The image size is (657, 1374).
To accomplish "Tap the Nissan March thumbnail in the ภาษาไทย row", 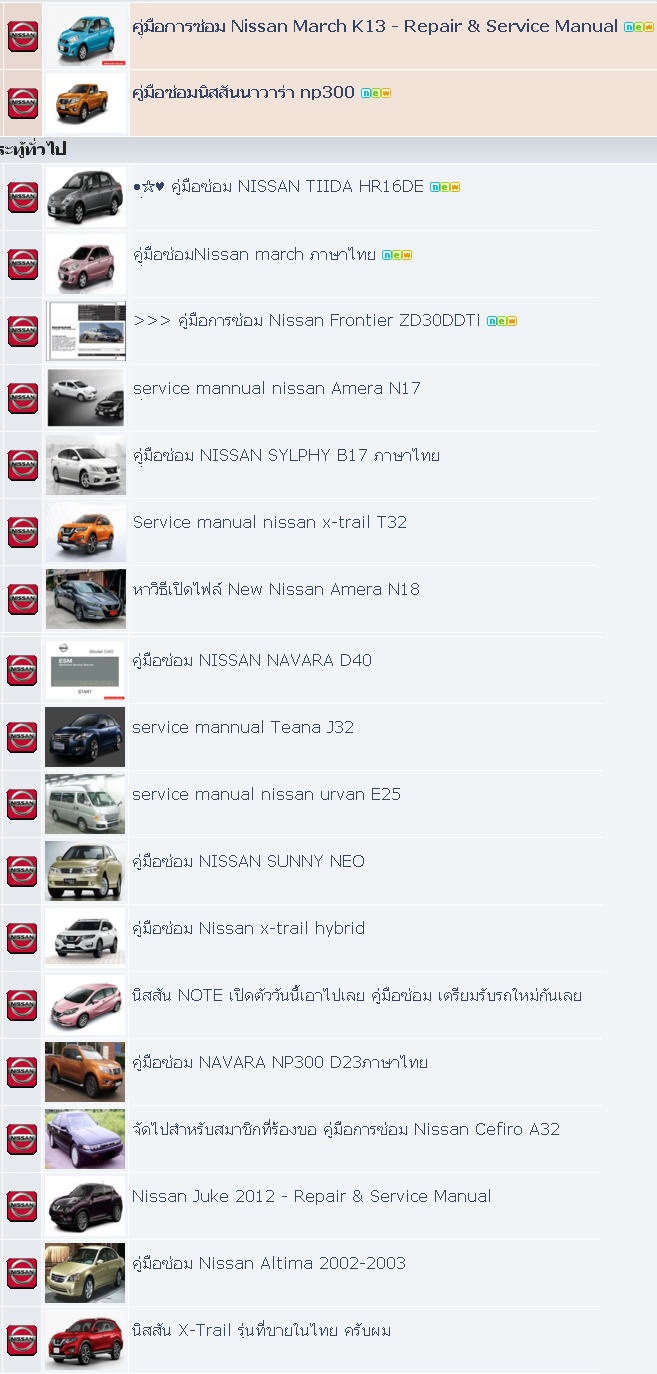I will [x=85, y=264].
